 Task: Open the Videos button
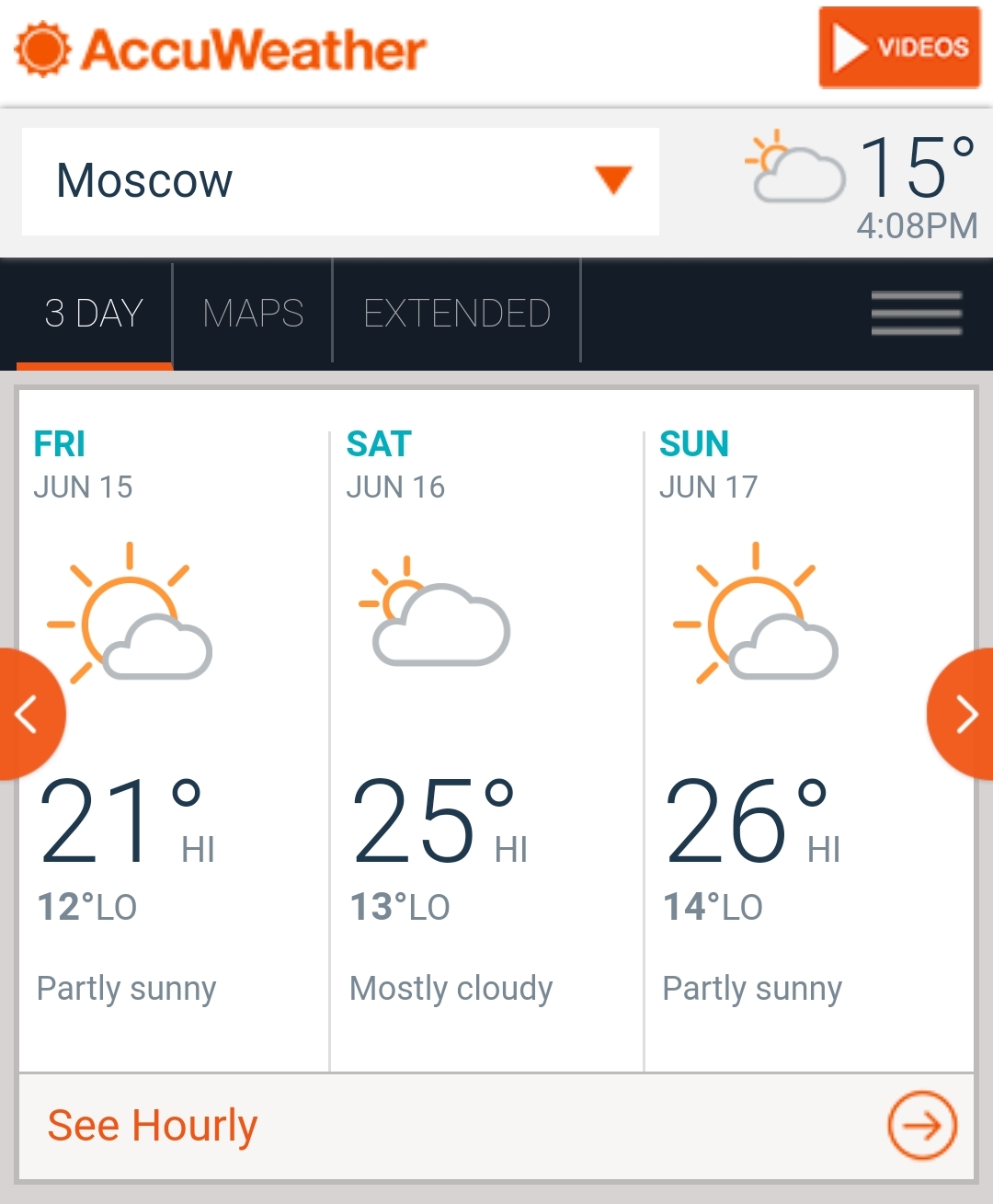tap(899, 48)
